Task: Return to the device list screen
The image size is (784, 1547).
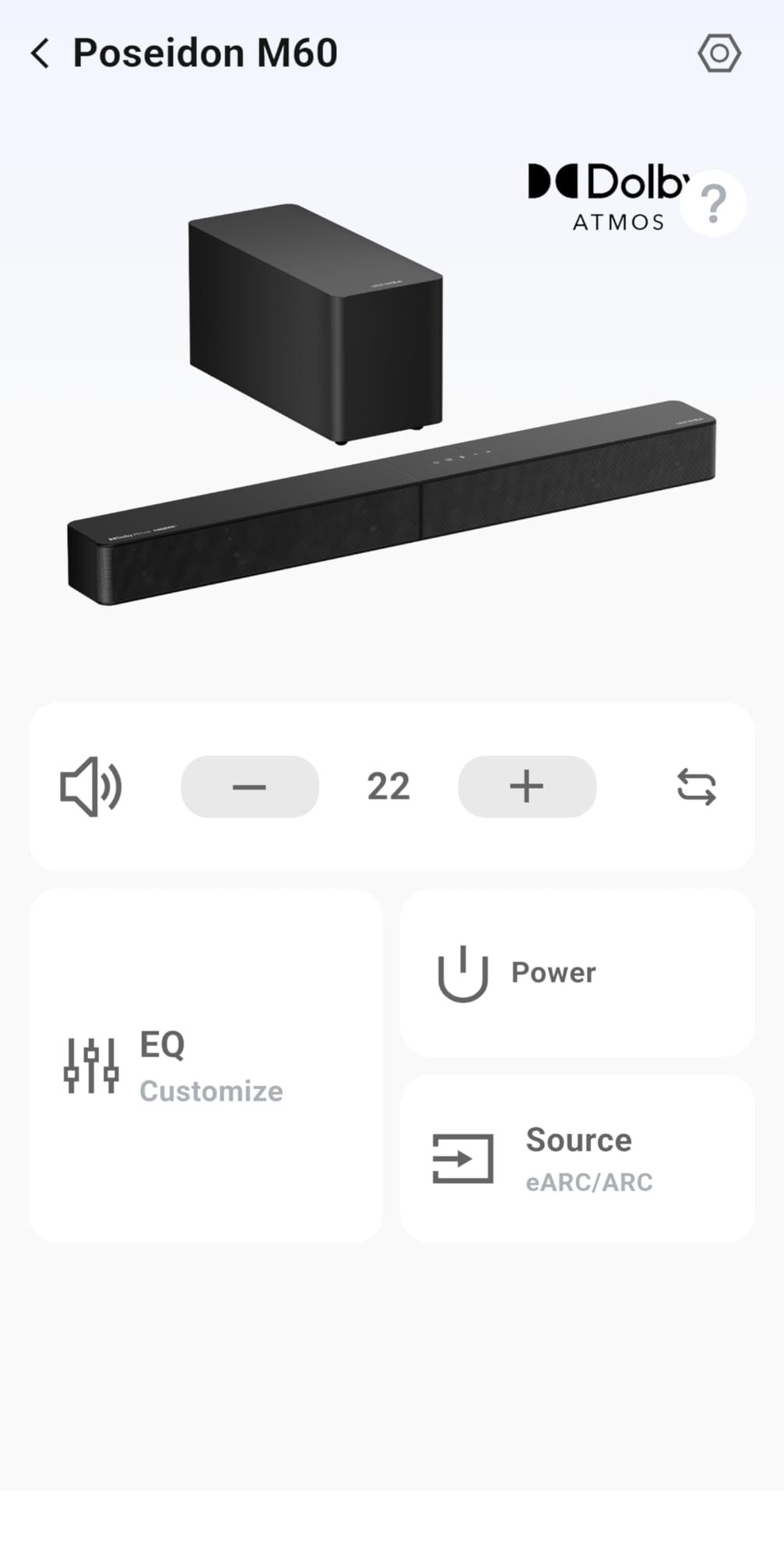Action: (39, 53)
